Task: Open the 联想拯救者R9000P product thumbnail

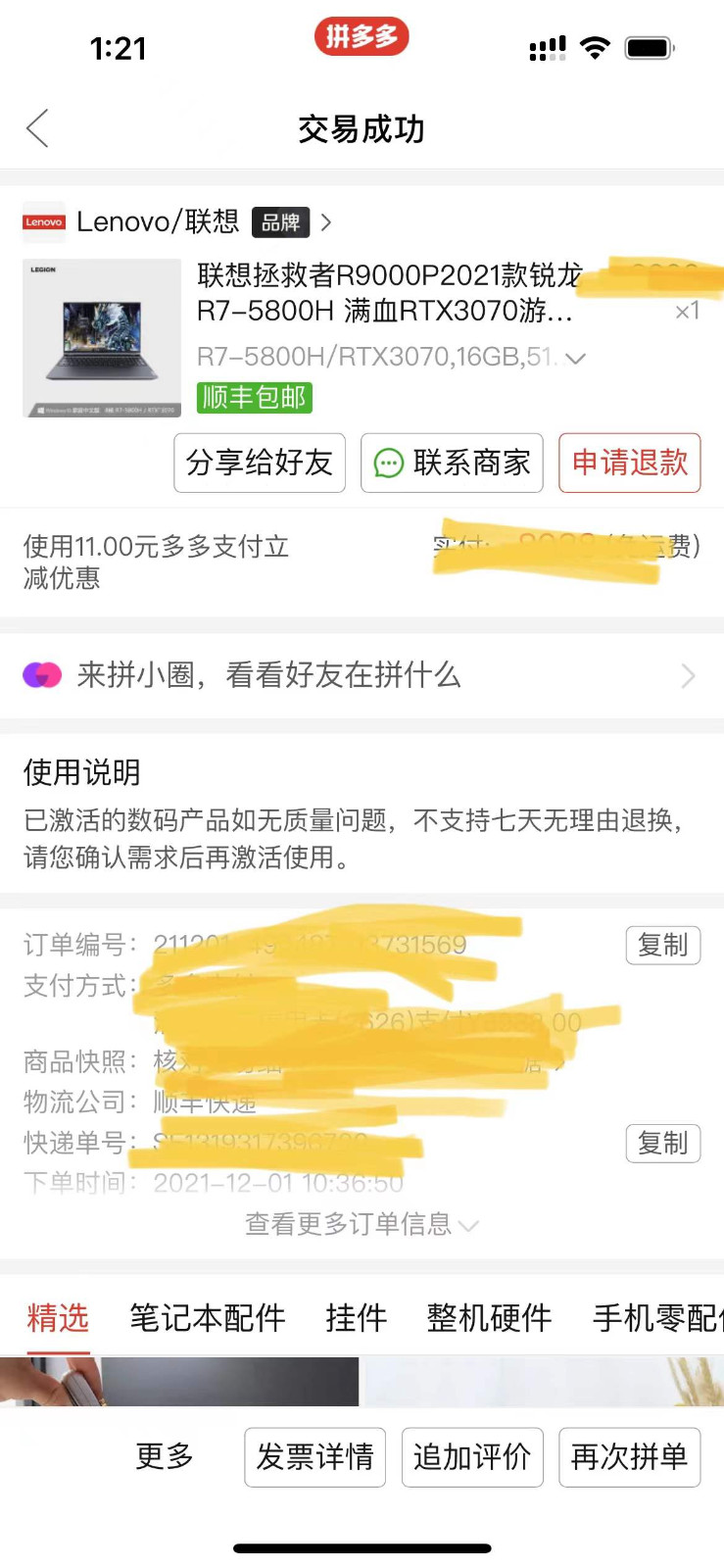Action: (x=102, y=338)
